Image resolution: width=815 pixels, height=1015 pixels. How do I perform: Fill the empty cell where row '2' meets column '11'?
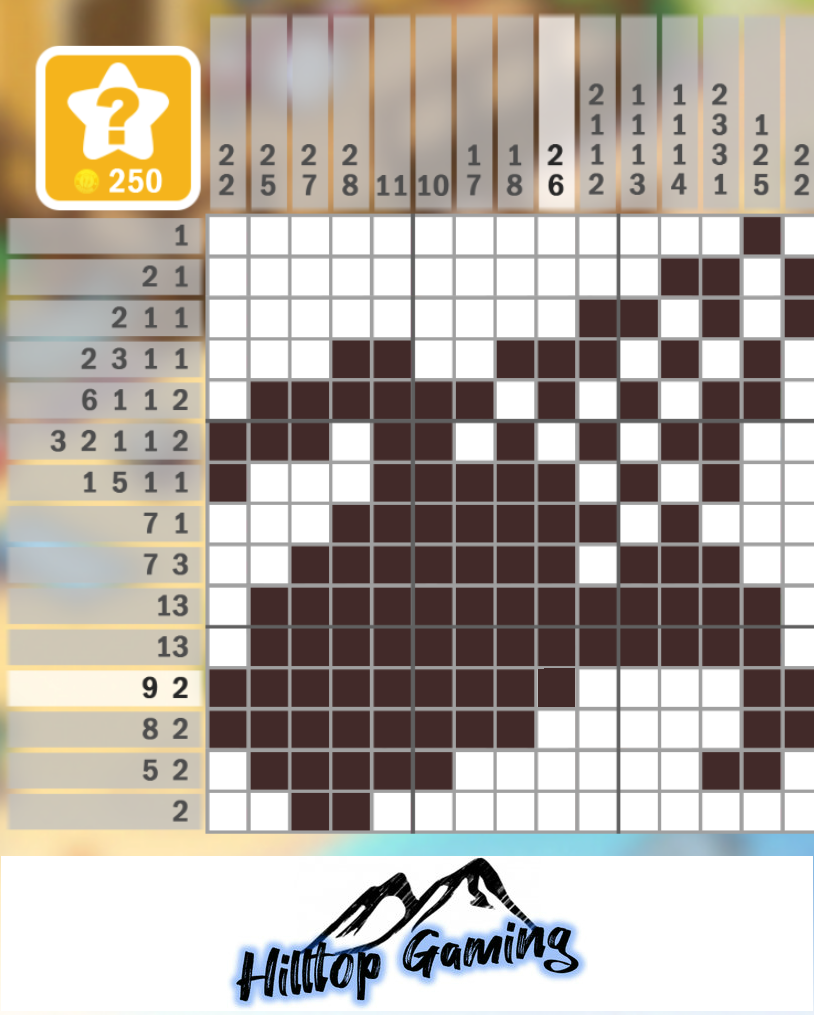pos(392,811)
